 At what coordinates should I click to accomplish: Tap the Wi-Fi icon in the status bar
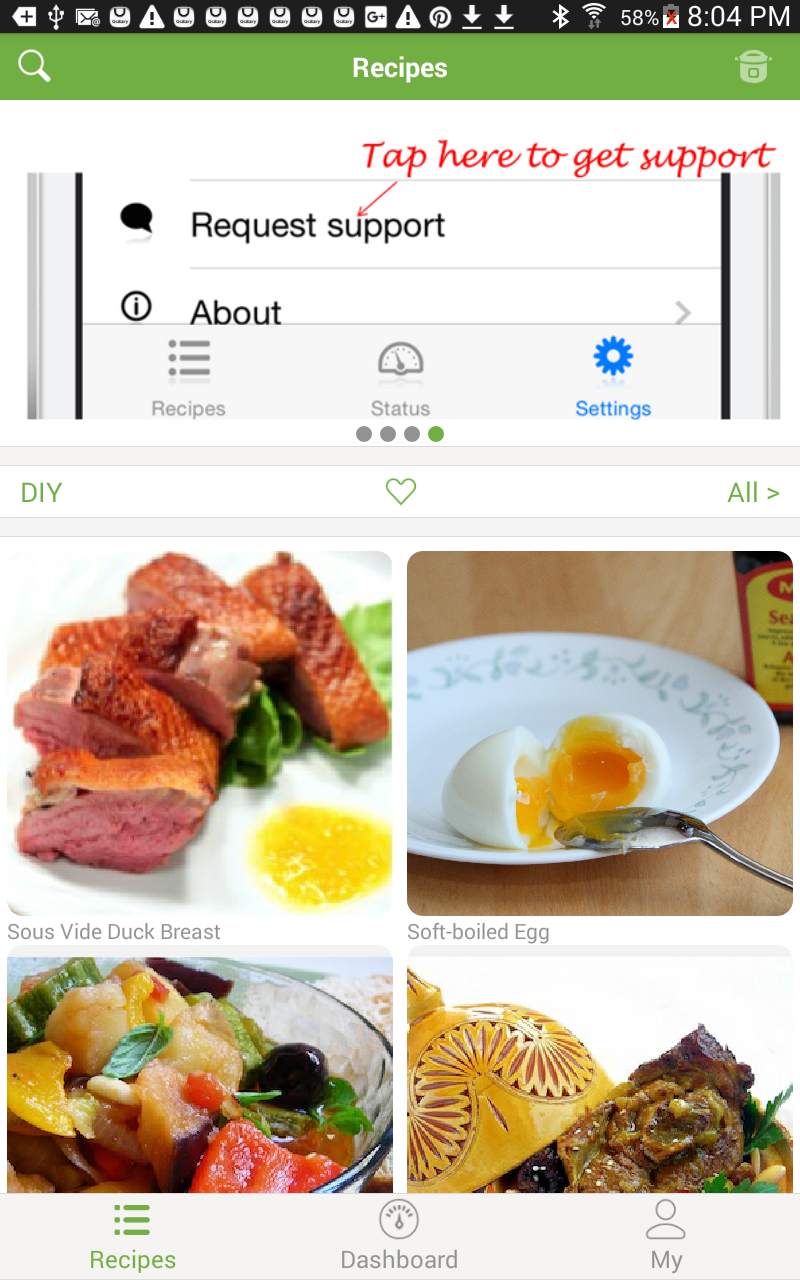point(594,16)
